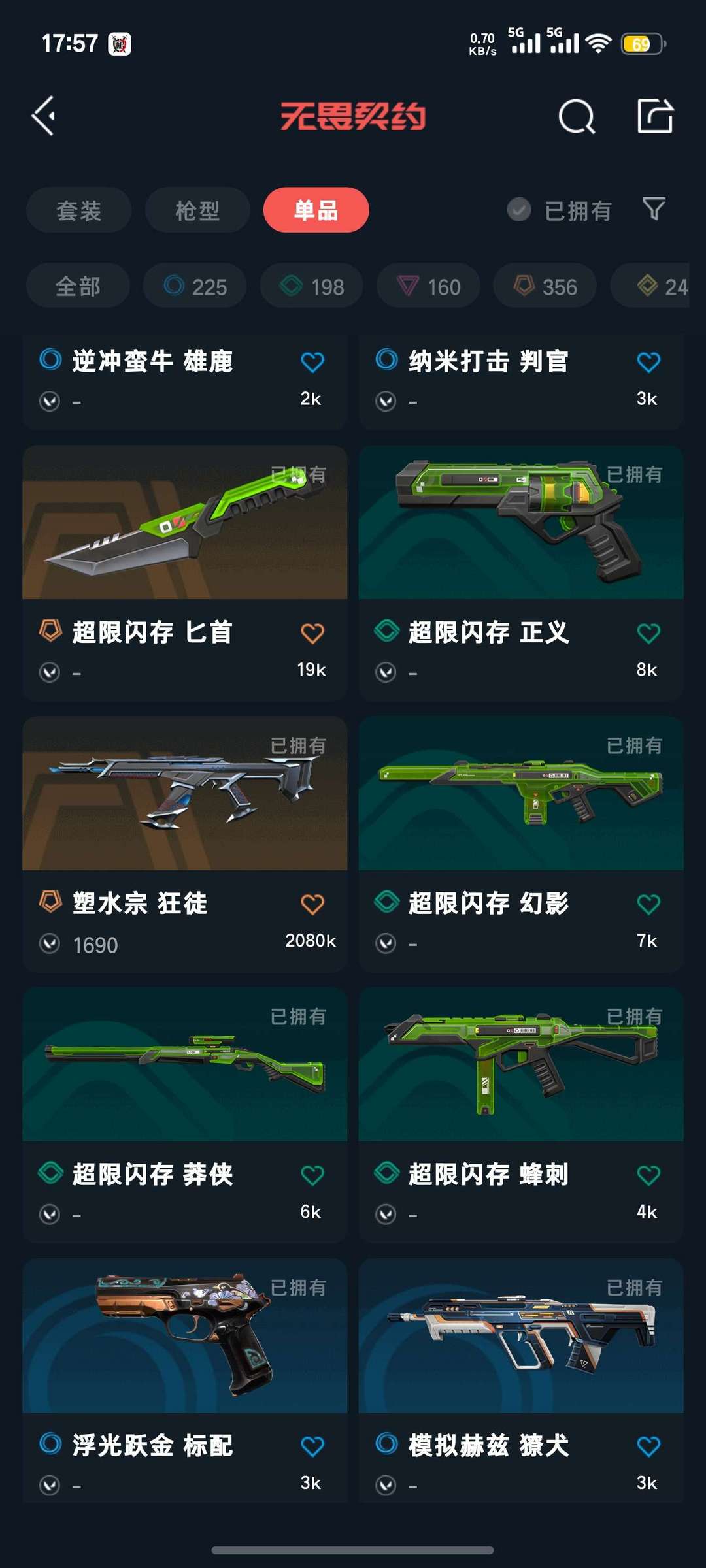Screen dimensions: 706x1568
Task: Open the 超限闪存 匕首 knife card
Action: [x=184, y=523]
